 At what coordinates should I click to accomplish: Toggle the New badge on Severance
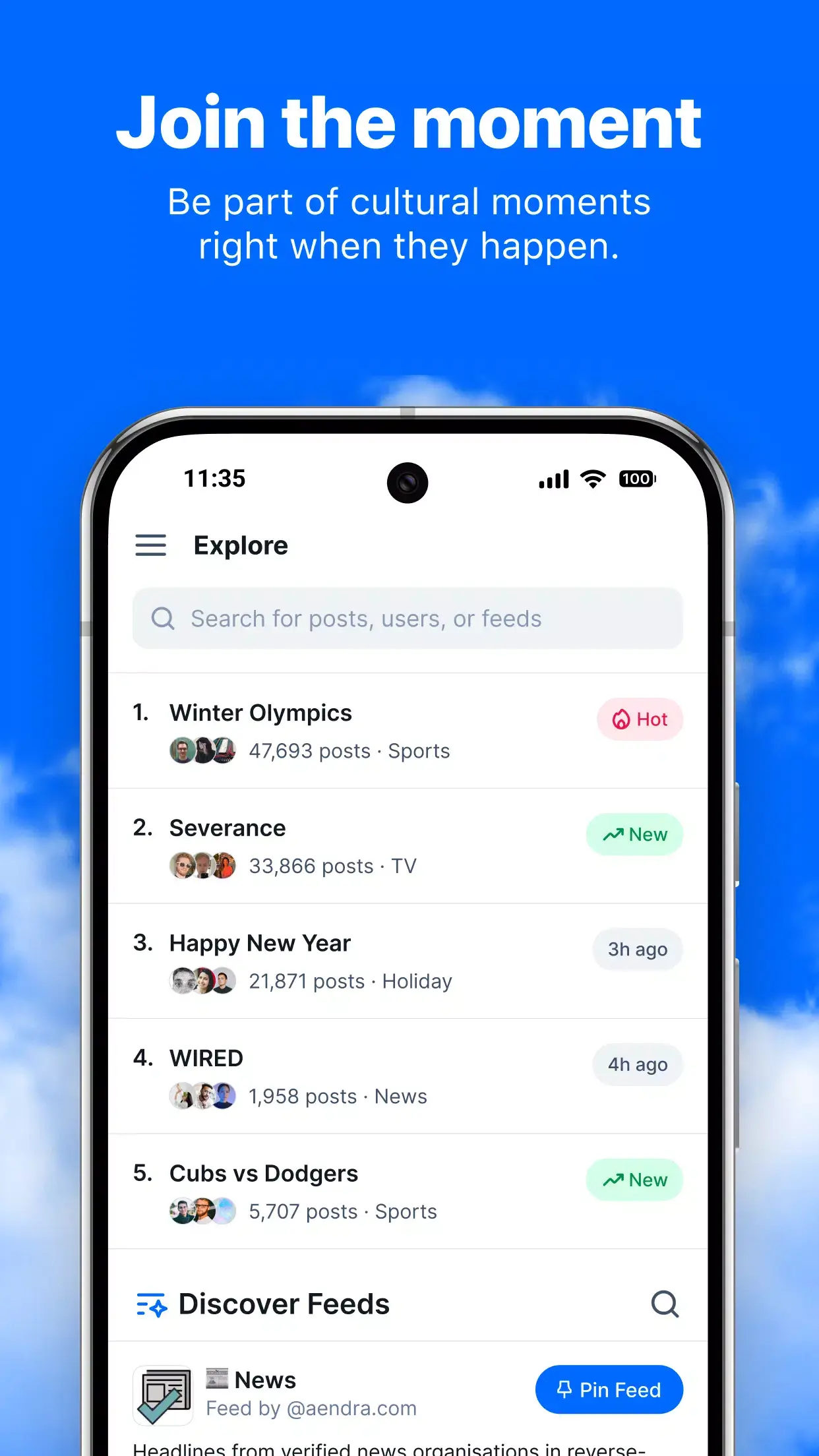pyautogui.click(x=634, y=834)
